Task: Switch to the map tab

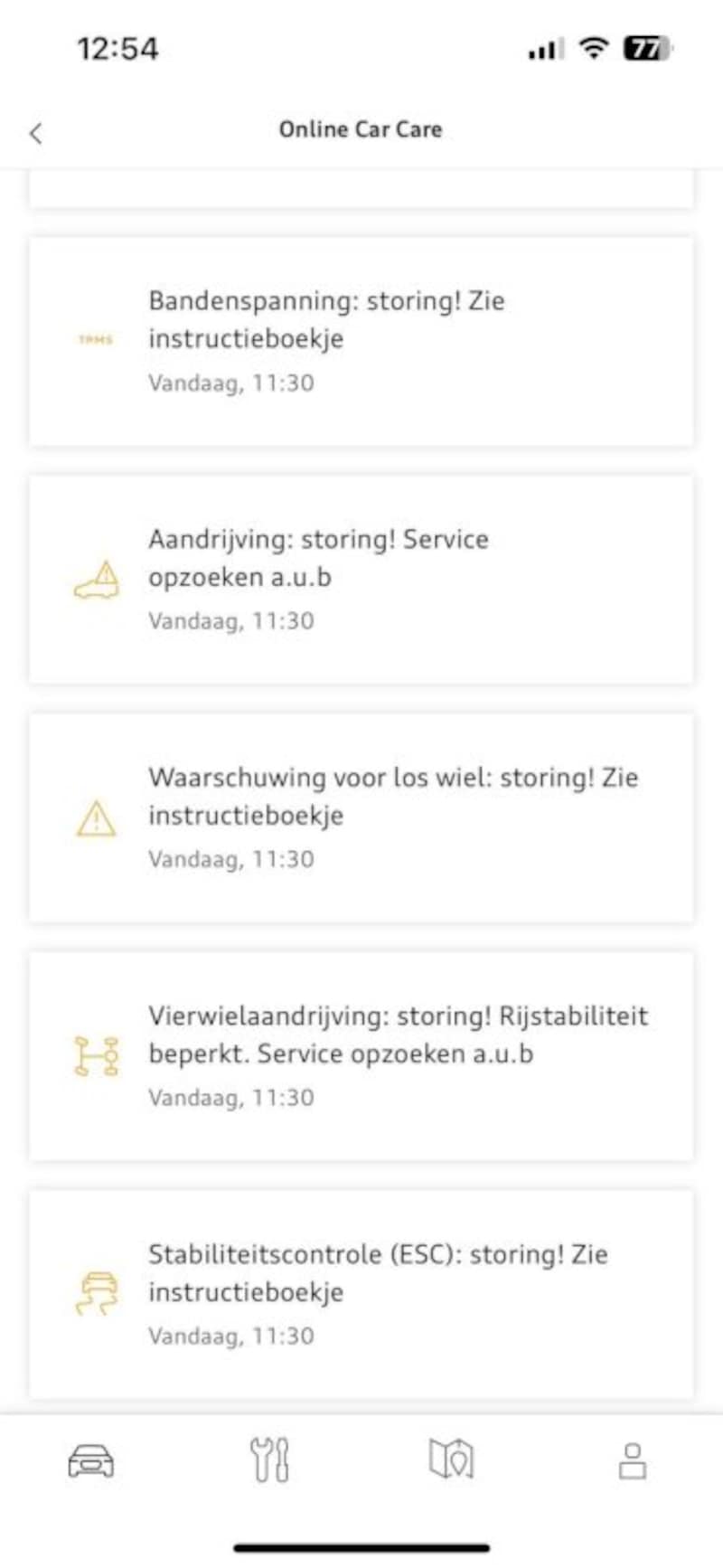Action: [x=452, y=1459]
